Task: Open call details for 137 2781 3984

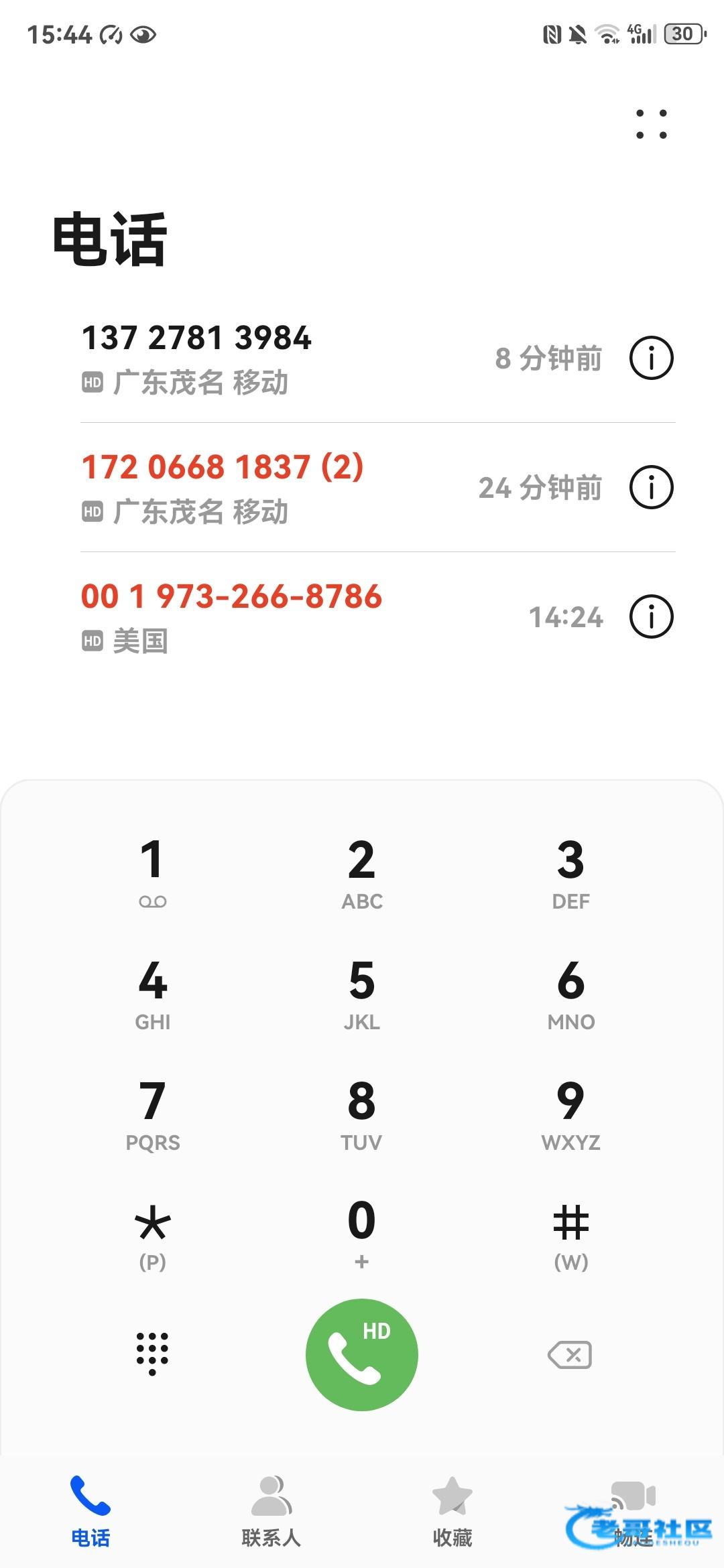Action: 651,358
